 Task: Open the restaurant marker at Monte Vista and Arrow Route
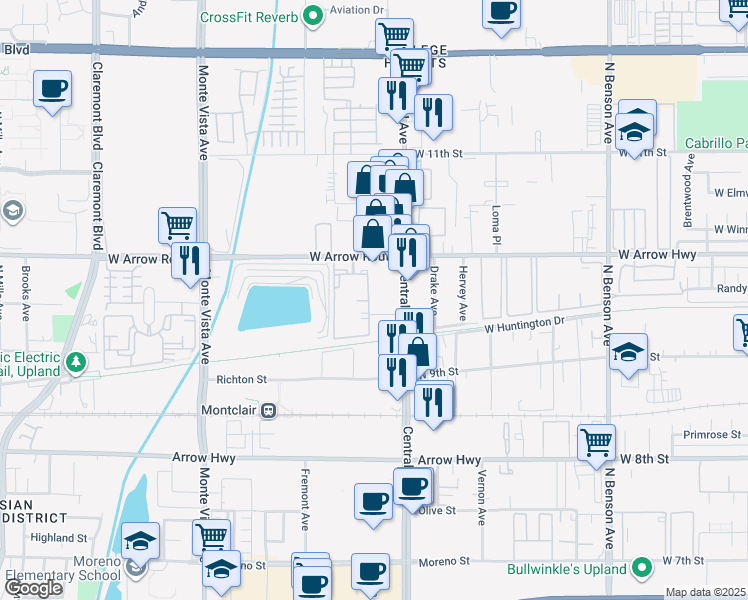(190, 260)
